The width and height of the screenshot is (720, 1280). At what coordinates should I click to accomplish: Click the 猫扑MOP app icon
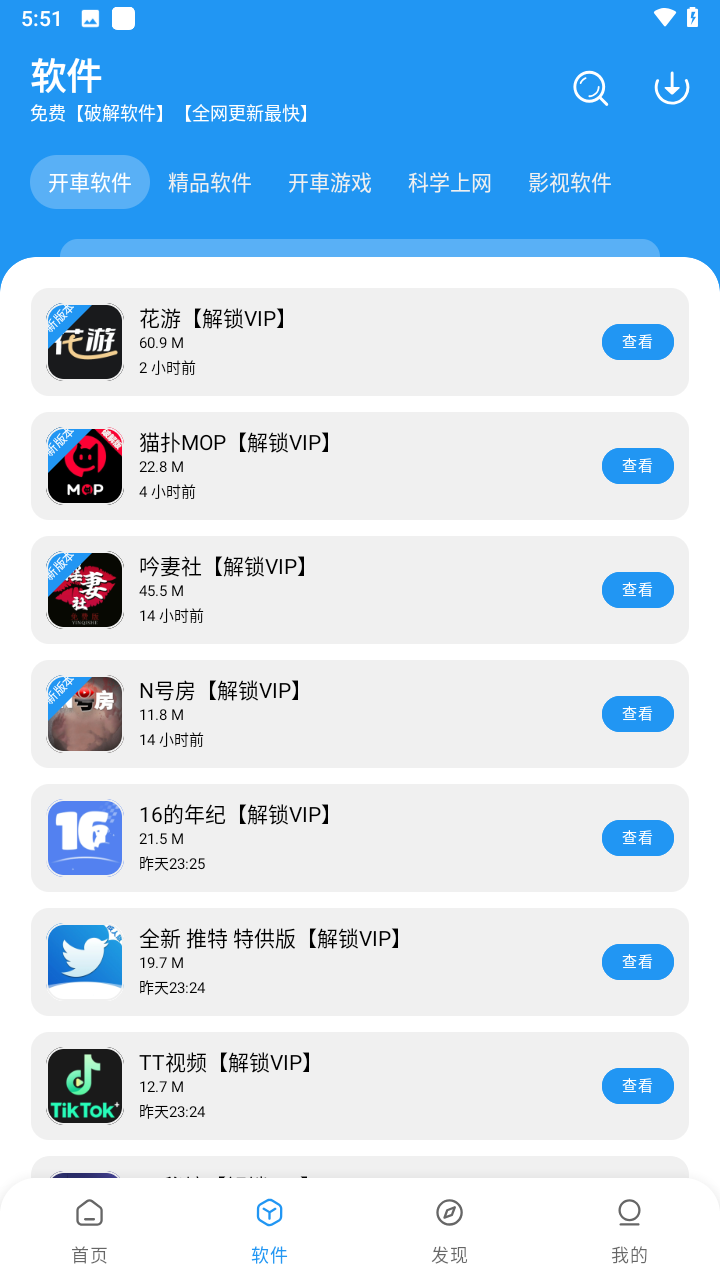85,466
